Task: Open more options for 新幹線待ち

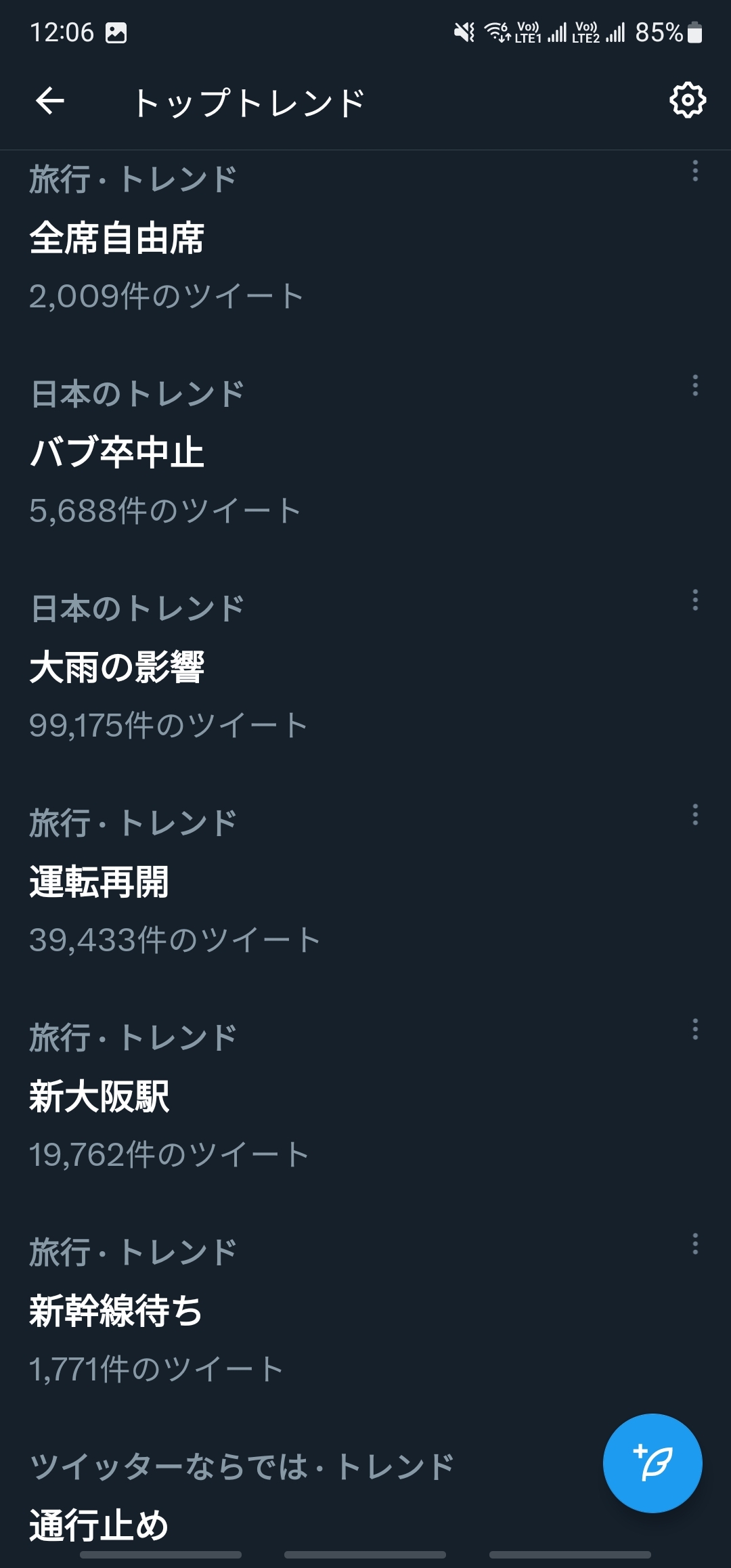Action: tap(695, 1244)
